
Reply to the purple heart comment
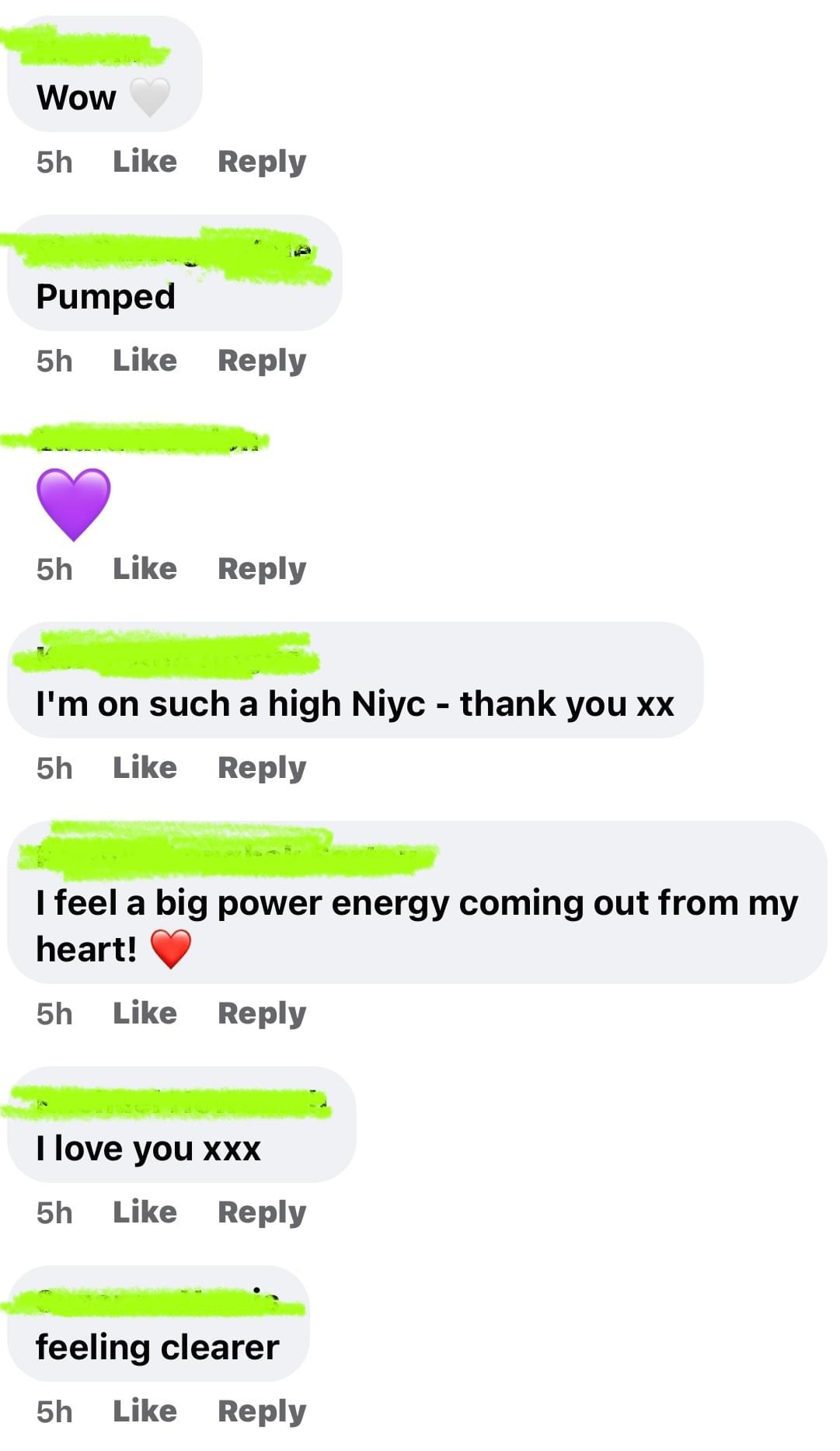262,570
